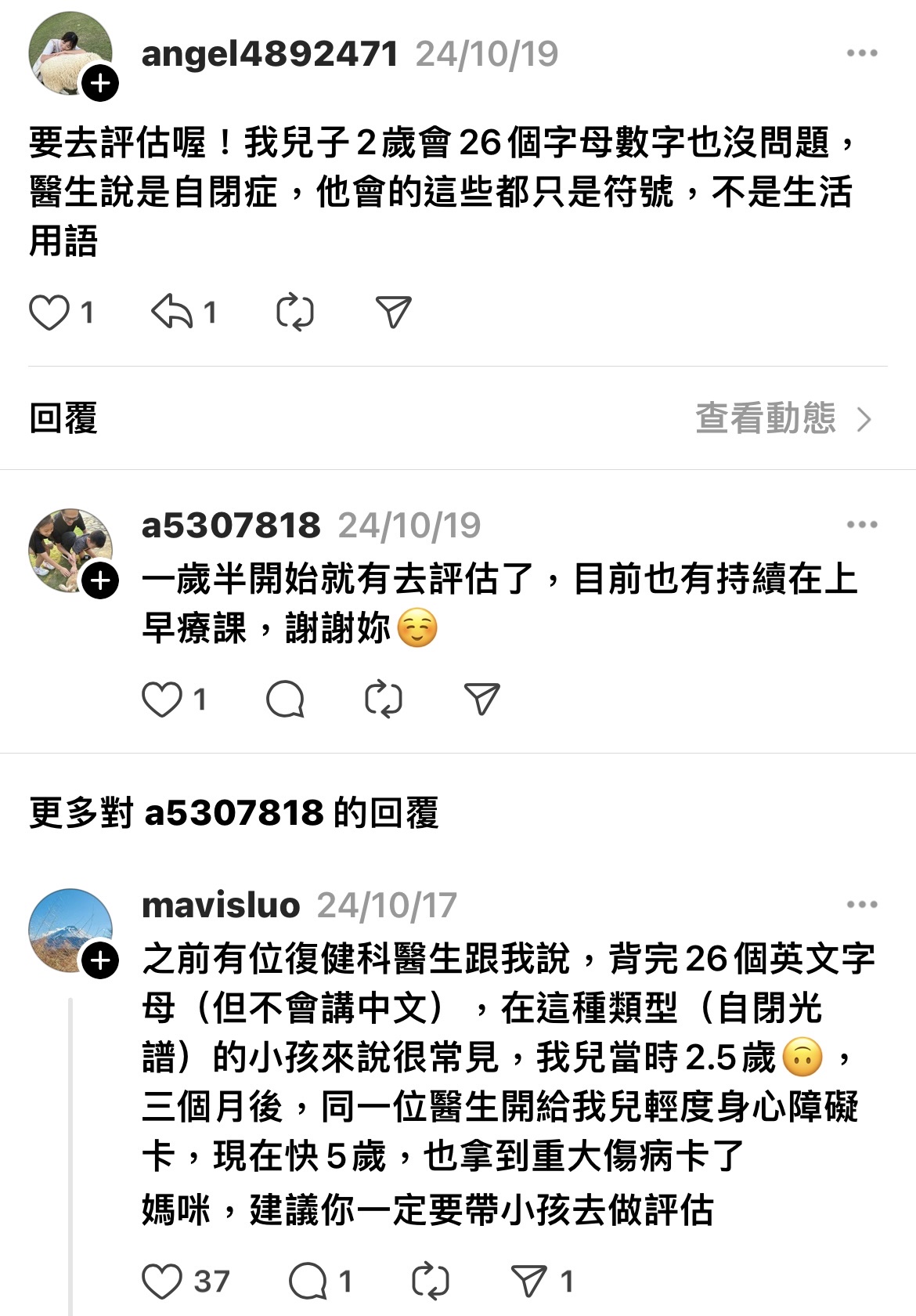This screenshot has height=1316, width=916.
Task: Repost angel4892471's post
Action: pos(295,313)
